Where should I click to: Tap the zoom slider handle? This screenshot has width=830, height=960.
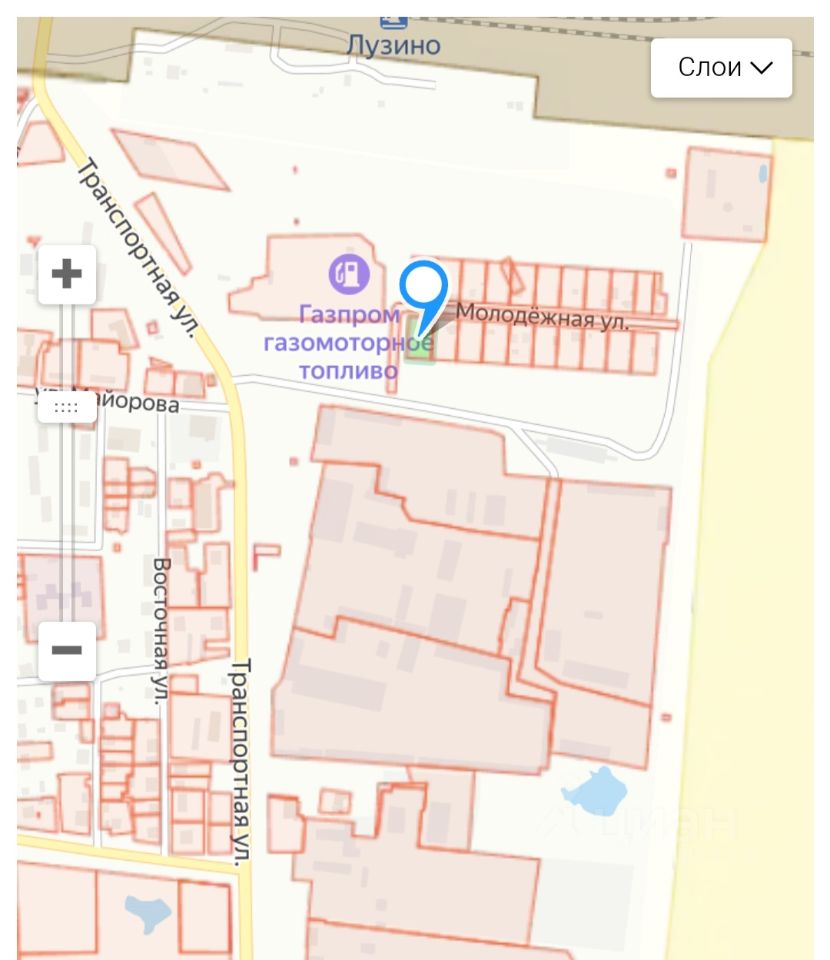tap(66, 407)
